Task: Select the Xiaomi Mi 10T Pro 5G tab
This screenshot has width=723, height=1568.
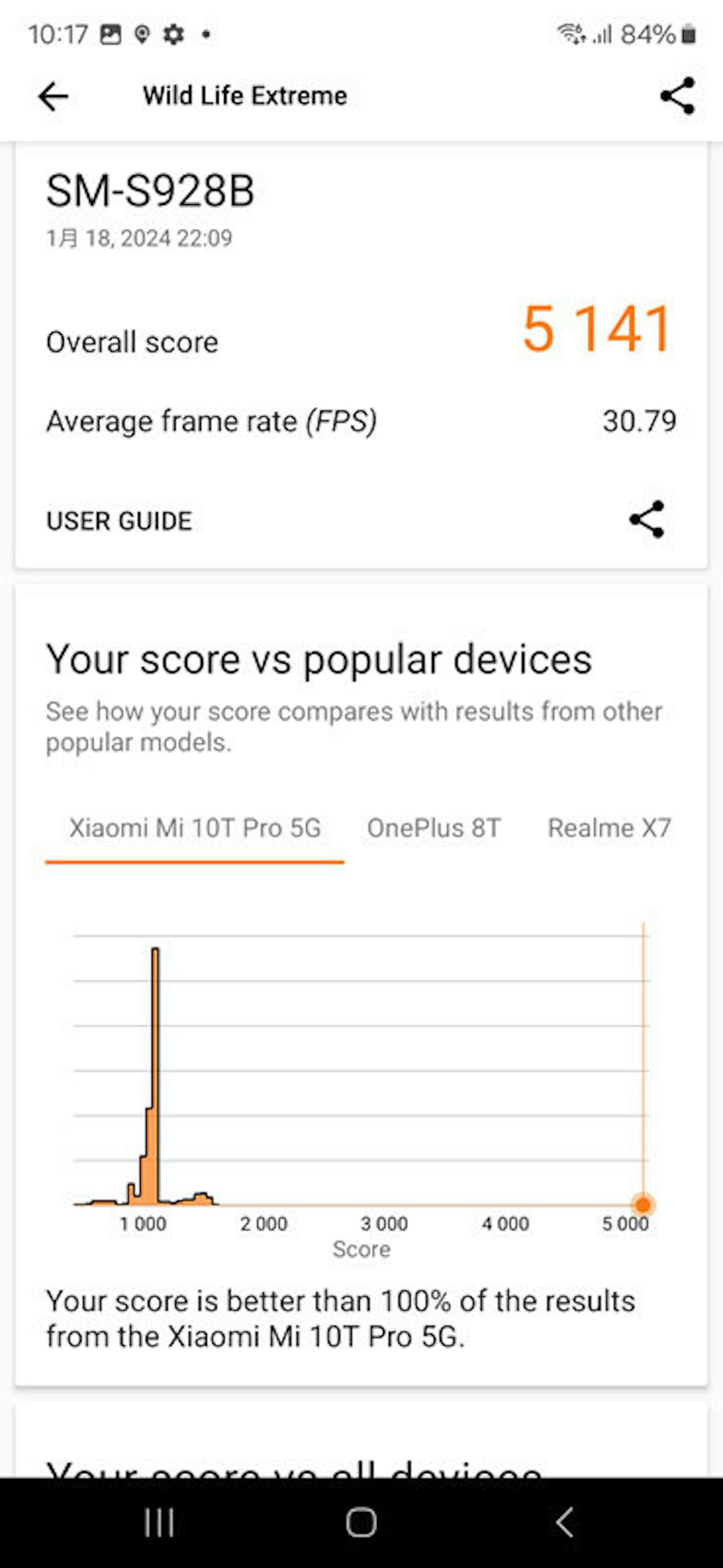Action: [195, 828]
